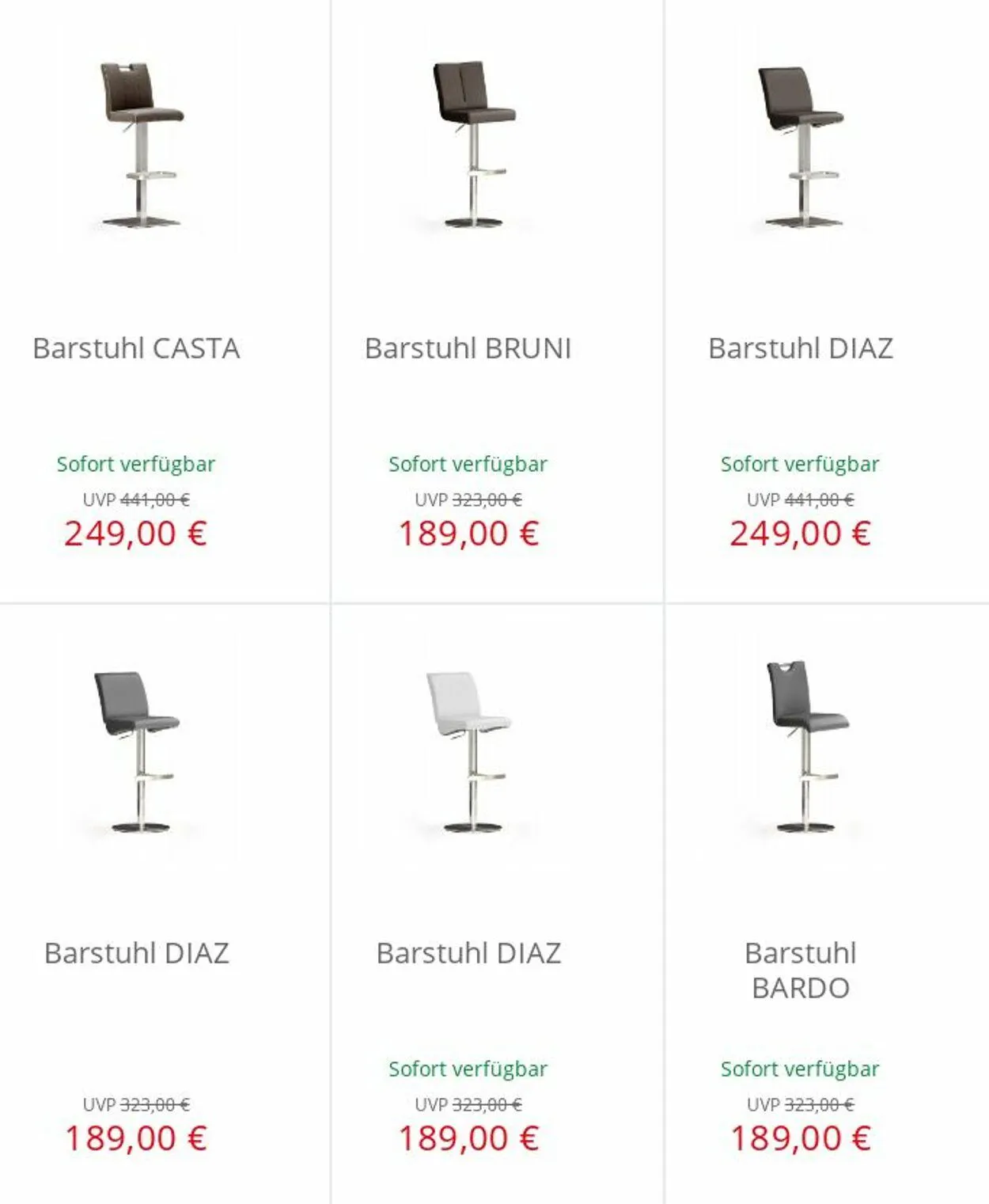View the Barstuhl BARDO product

[800, 970]
